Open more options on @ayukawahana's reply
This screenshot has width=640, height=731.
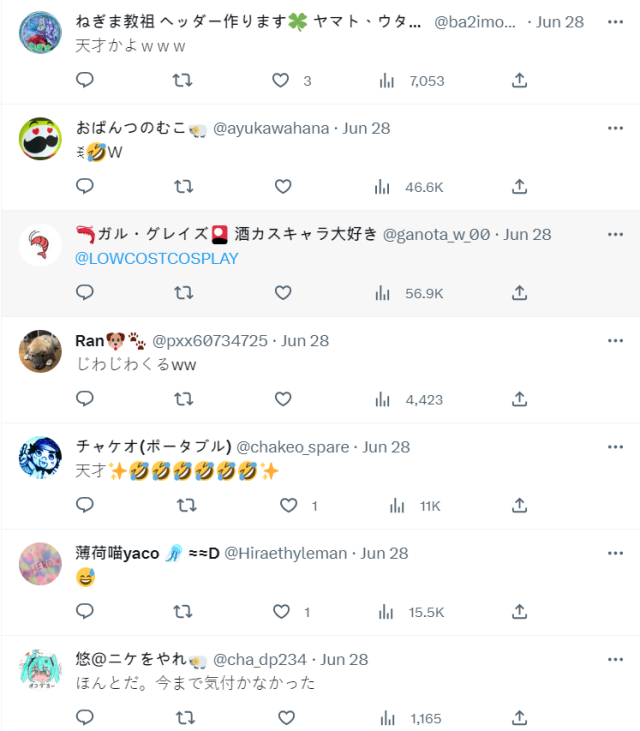click(615, 127)
